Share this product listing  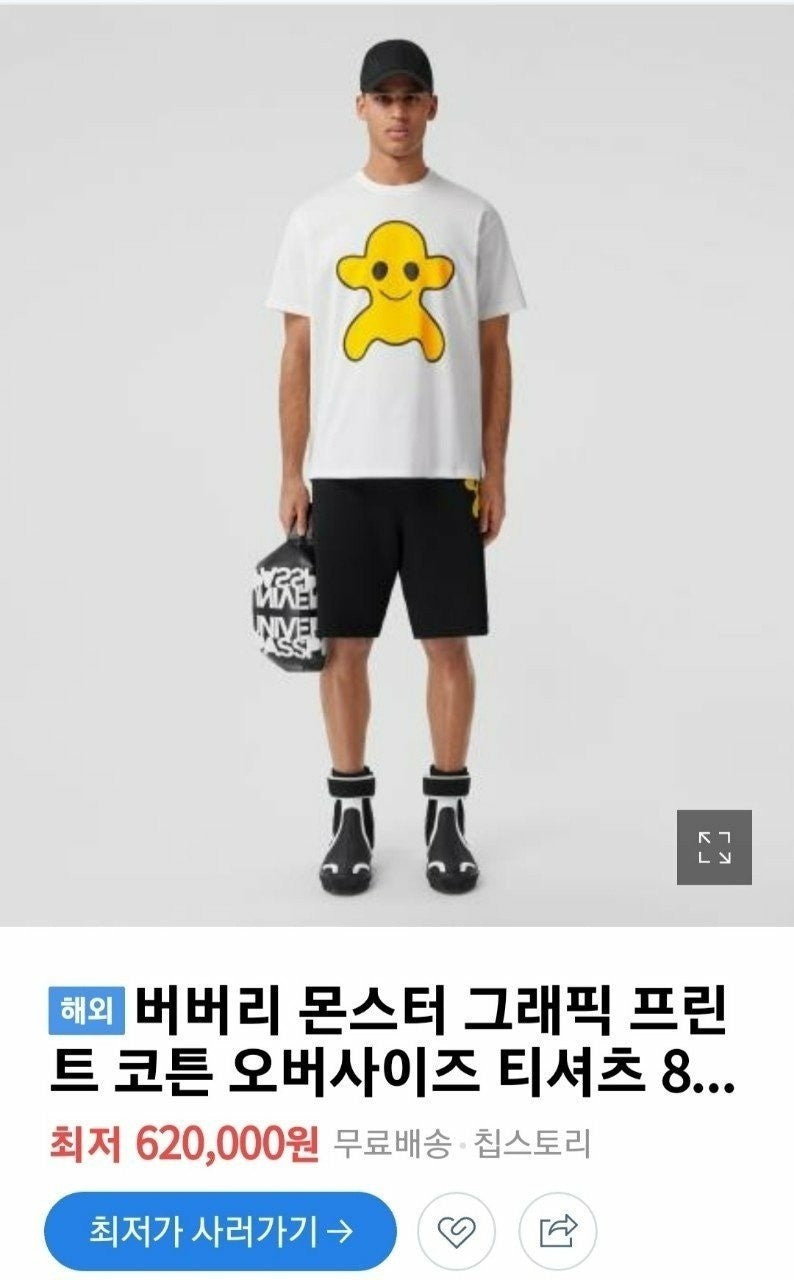coord(557,1230)
